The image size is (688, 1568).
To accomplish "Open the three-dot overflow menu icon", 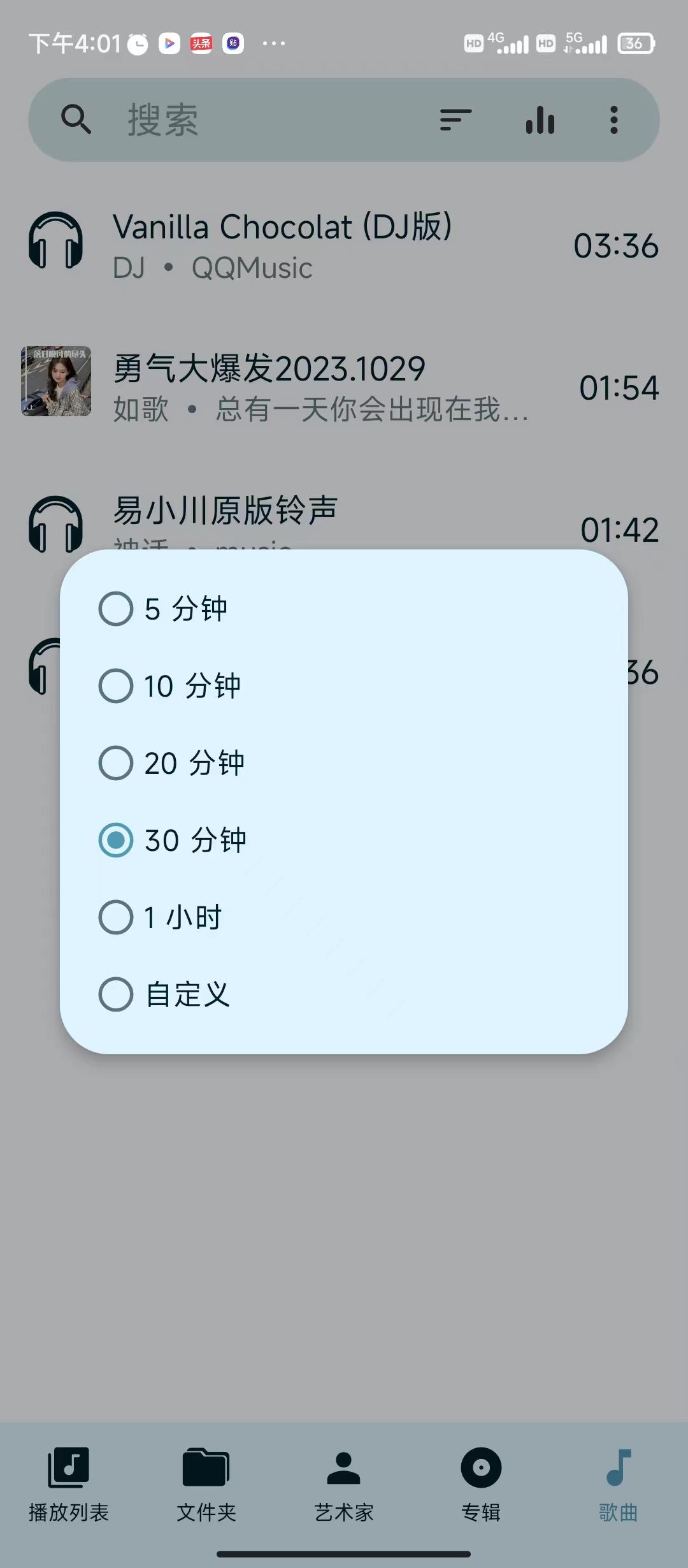I will click(x=613, y=119).
